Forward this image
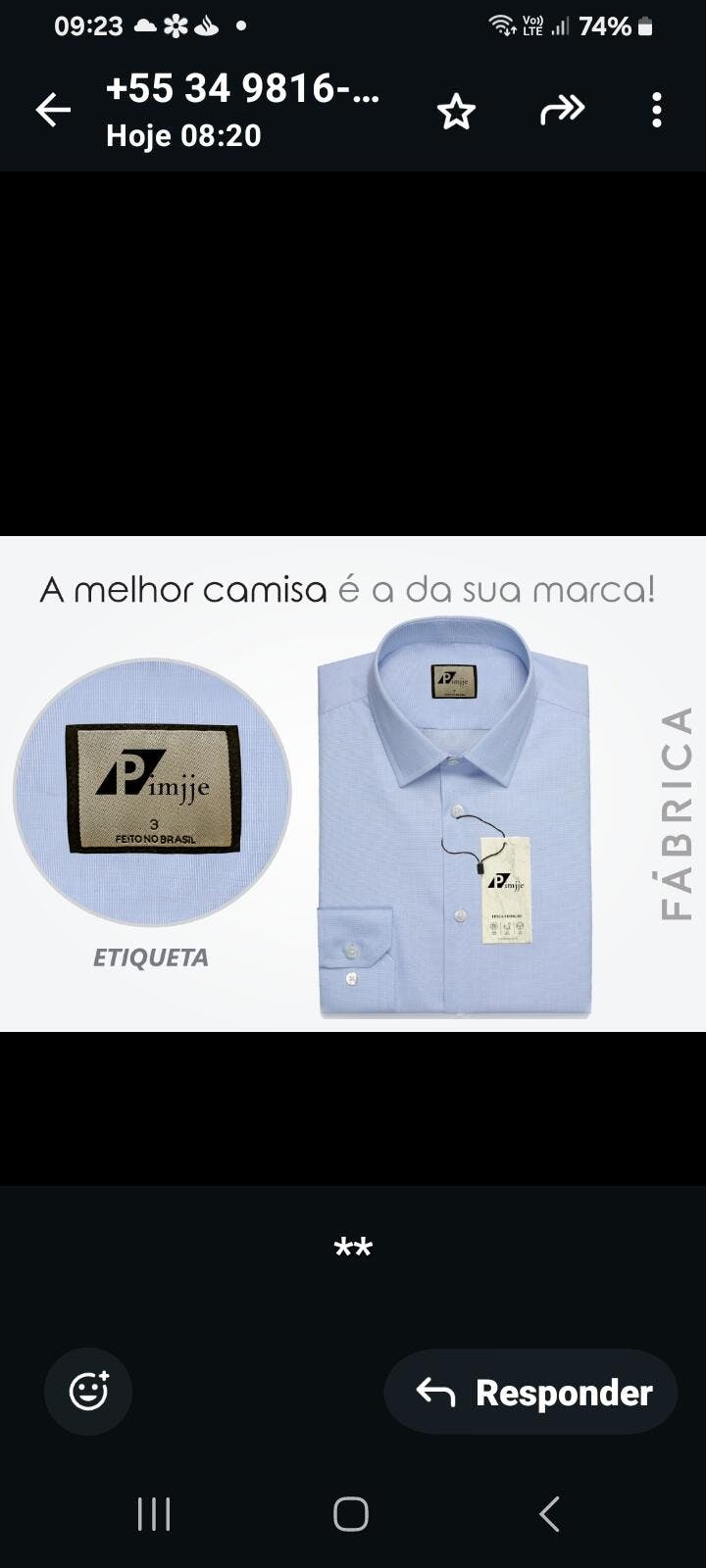 click(562, 111)
